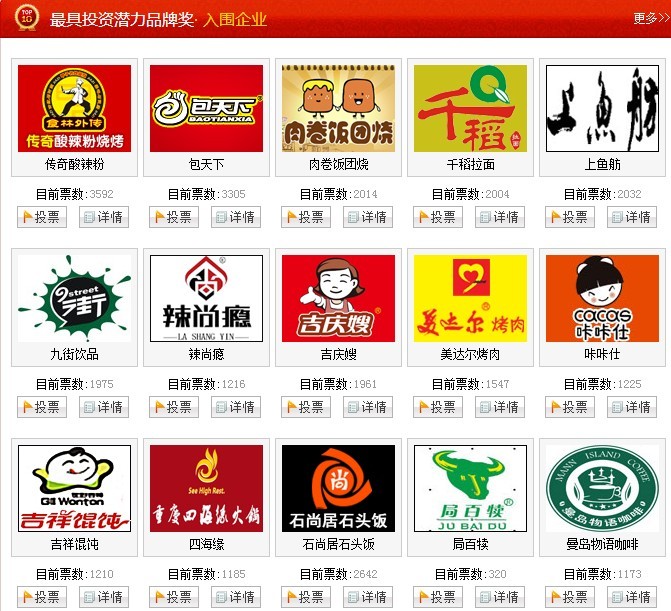671x611 pixels.
Task: Open the 吉祥馄饨 brand logo
Action: click(x=74, y=488)
